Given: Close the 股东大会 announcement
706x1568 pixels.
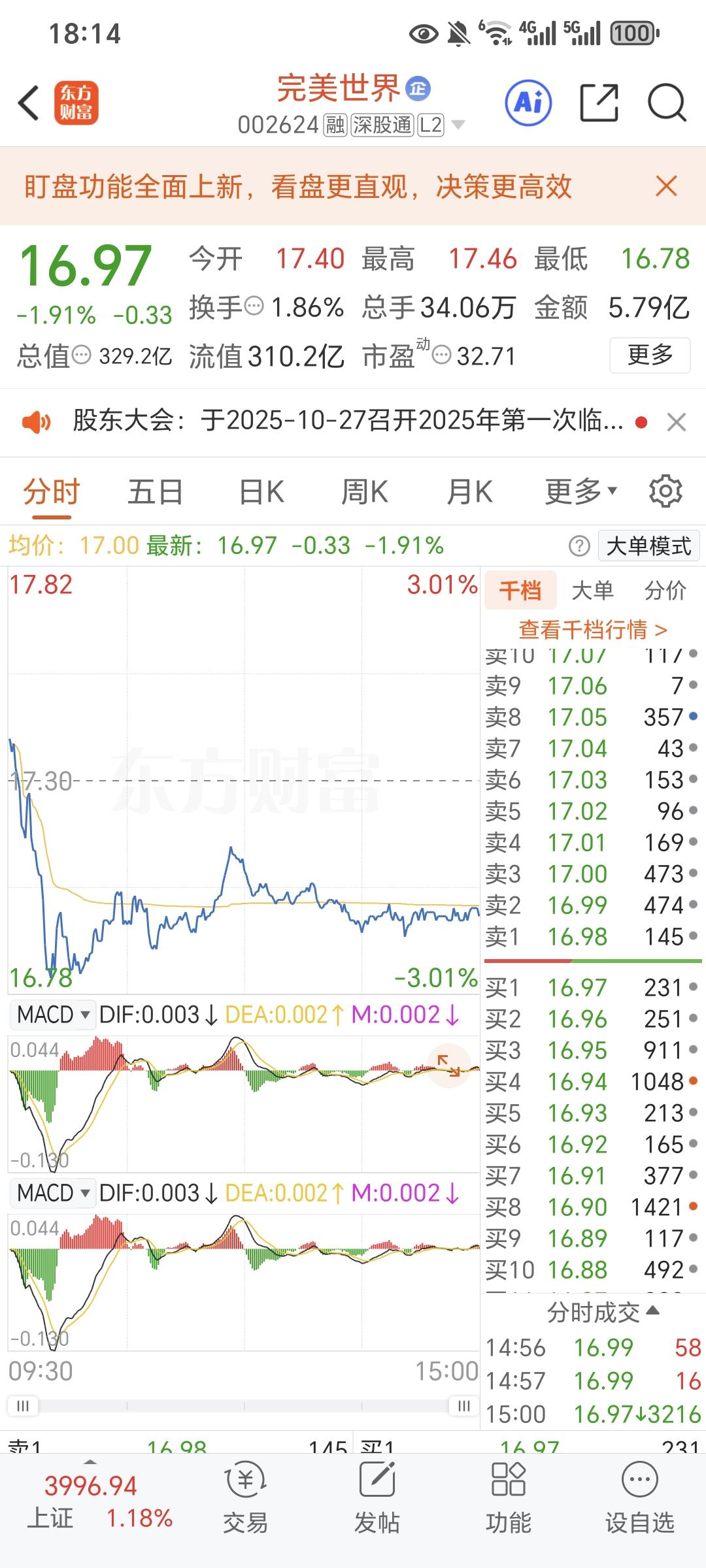Looking at the screenshot, I should [677, 422].
